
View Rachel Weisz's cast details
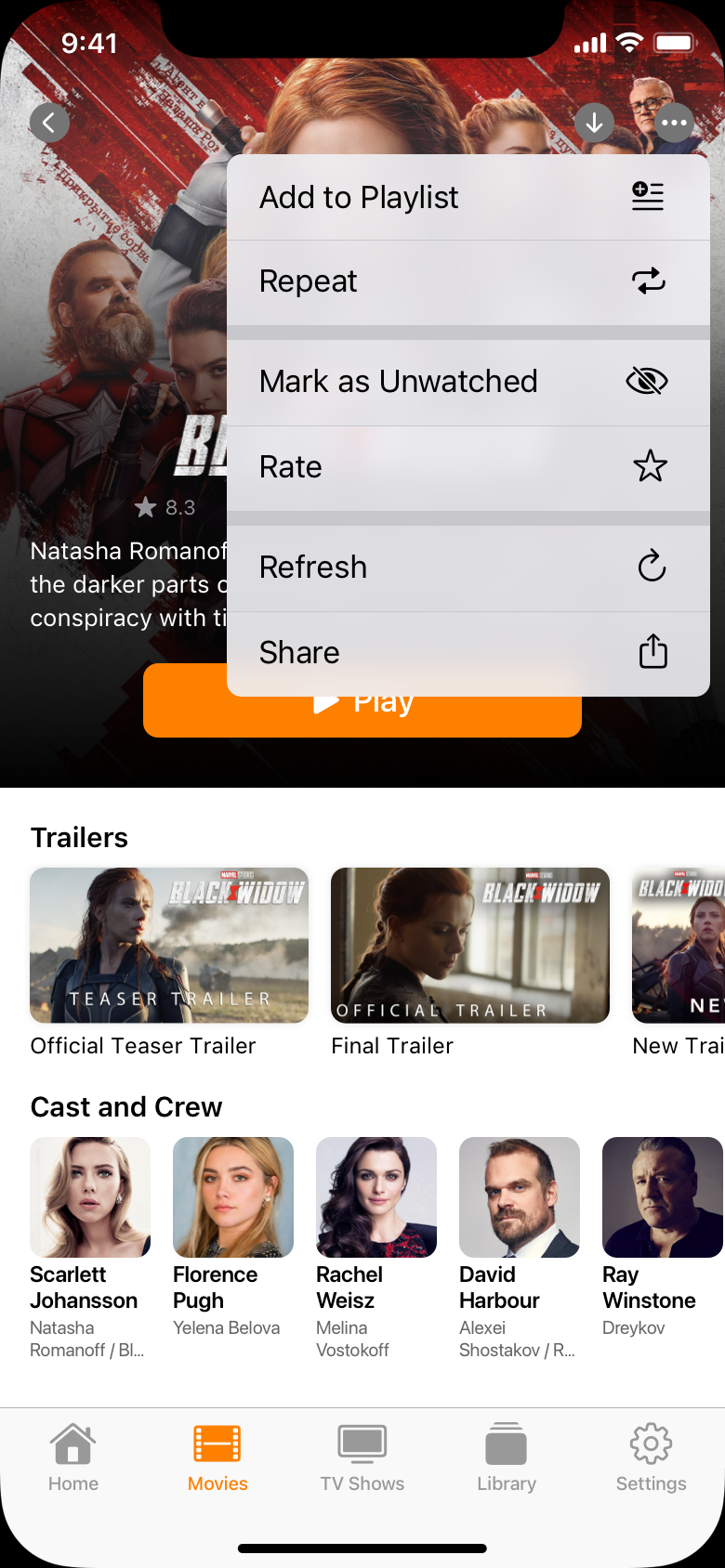point(376,1197)
